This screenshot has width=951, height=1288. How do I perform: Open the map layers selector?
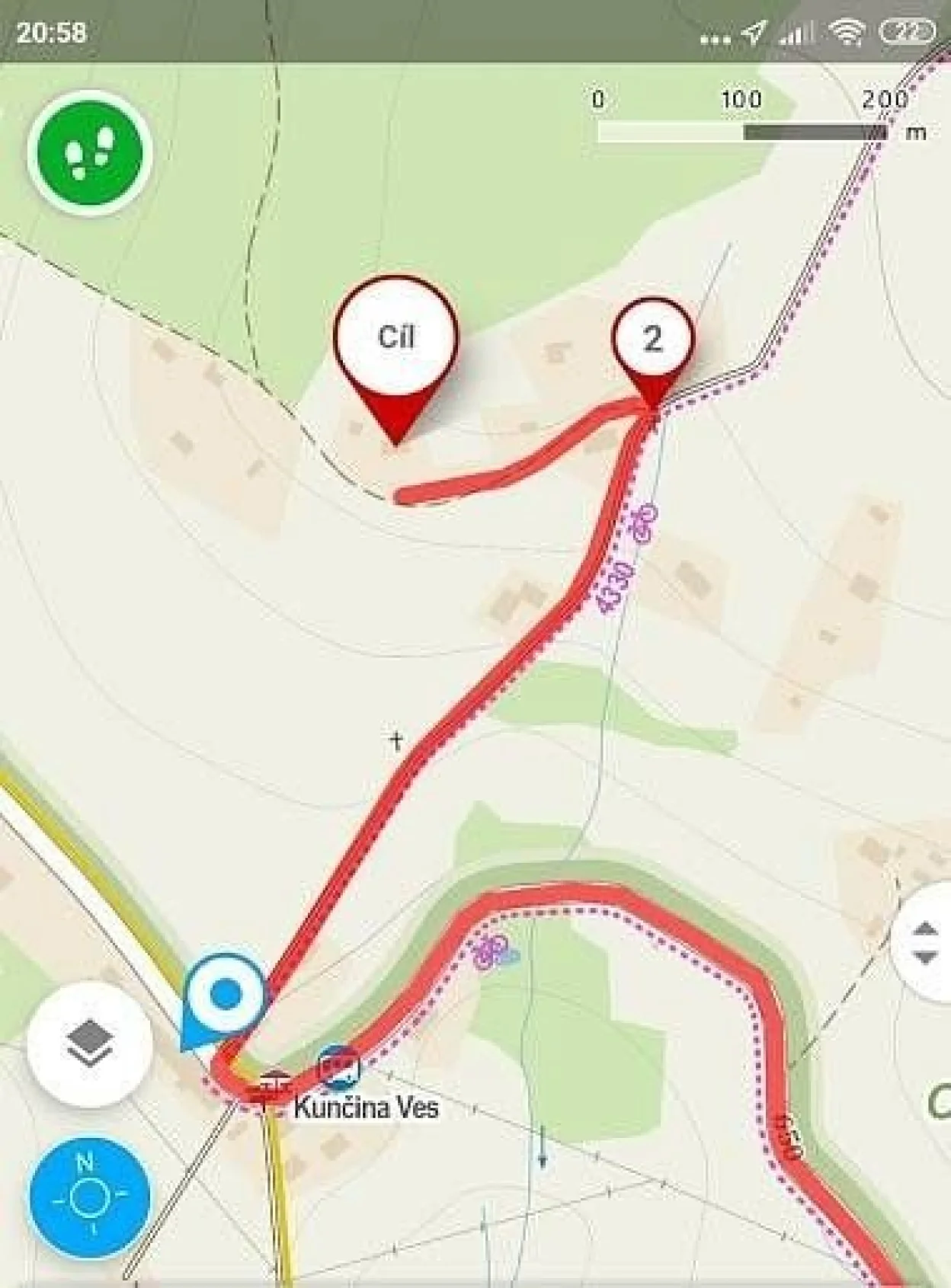click(x=90, y=1043)
